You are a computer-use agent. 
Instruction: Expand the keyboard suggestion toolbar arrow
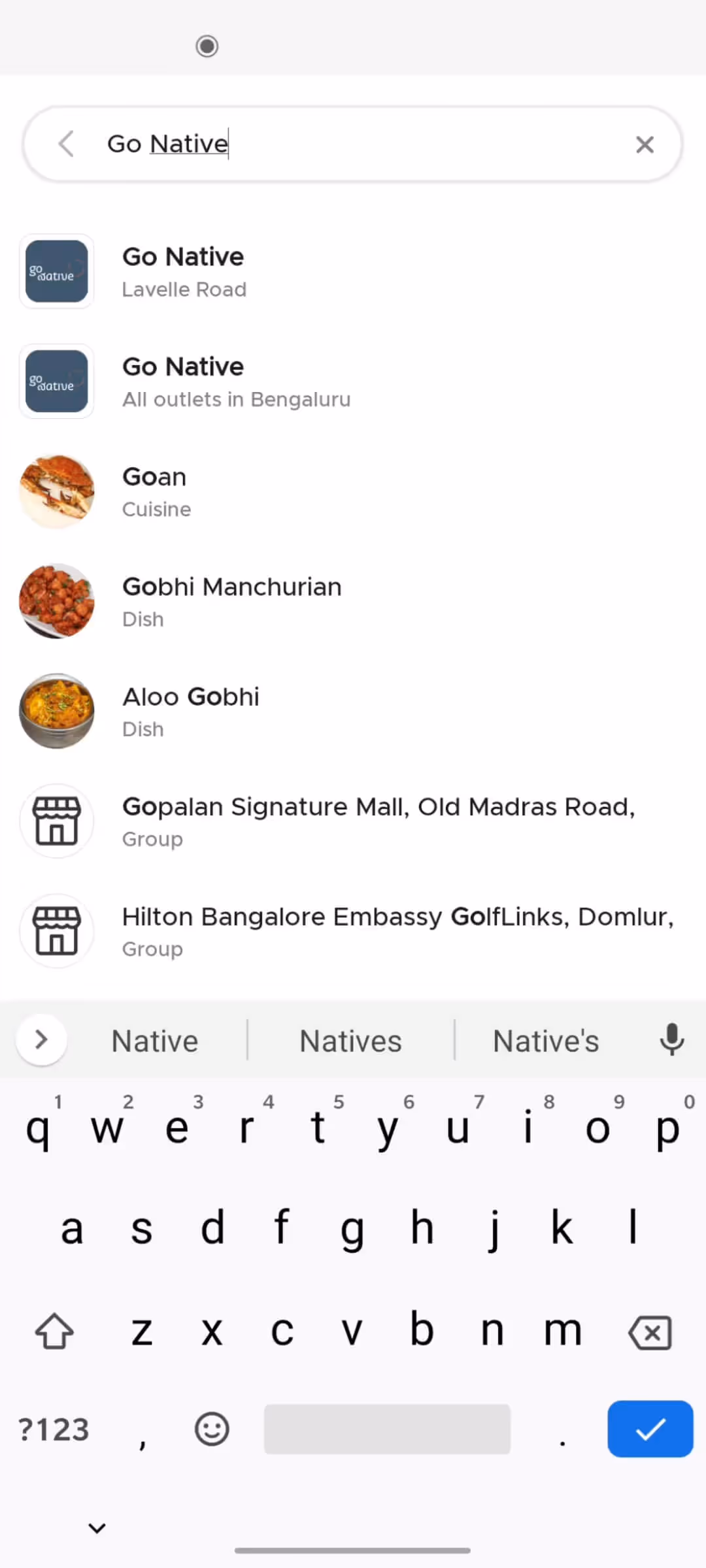(x=42, y=1039)
